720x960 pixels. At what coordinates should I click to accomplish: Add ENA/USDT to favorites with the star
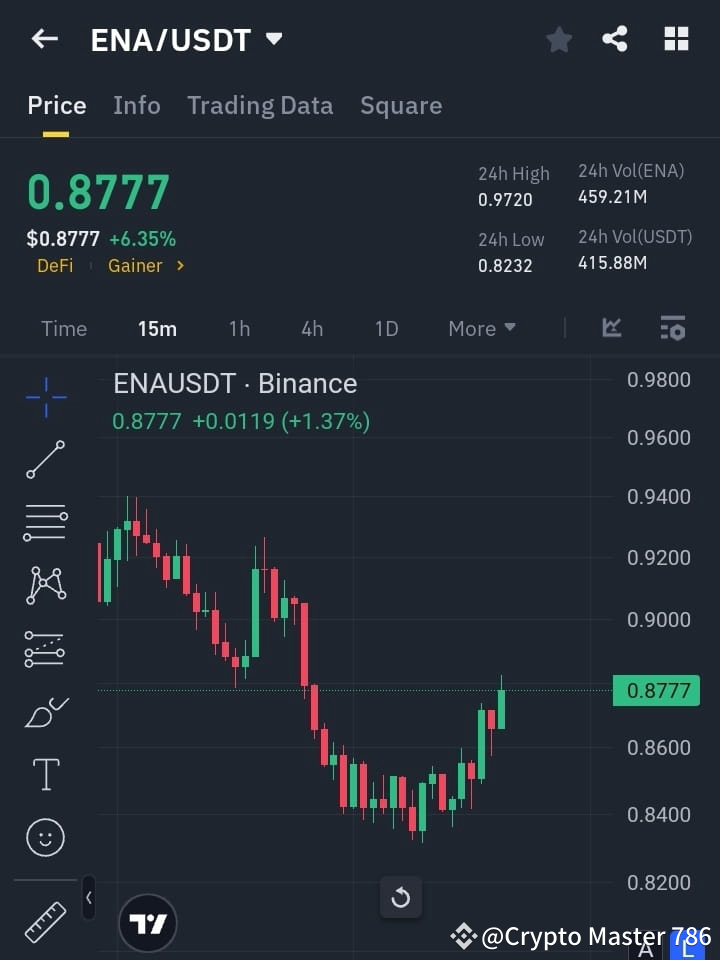pos(558,39)
